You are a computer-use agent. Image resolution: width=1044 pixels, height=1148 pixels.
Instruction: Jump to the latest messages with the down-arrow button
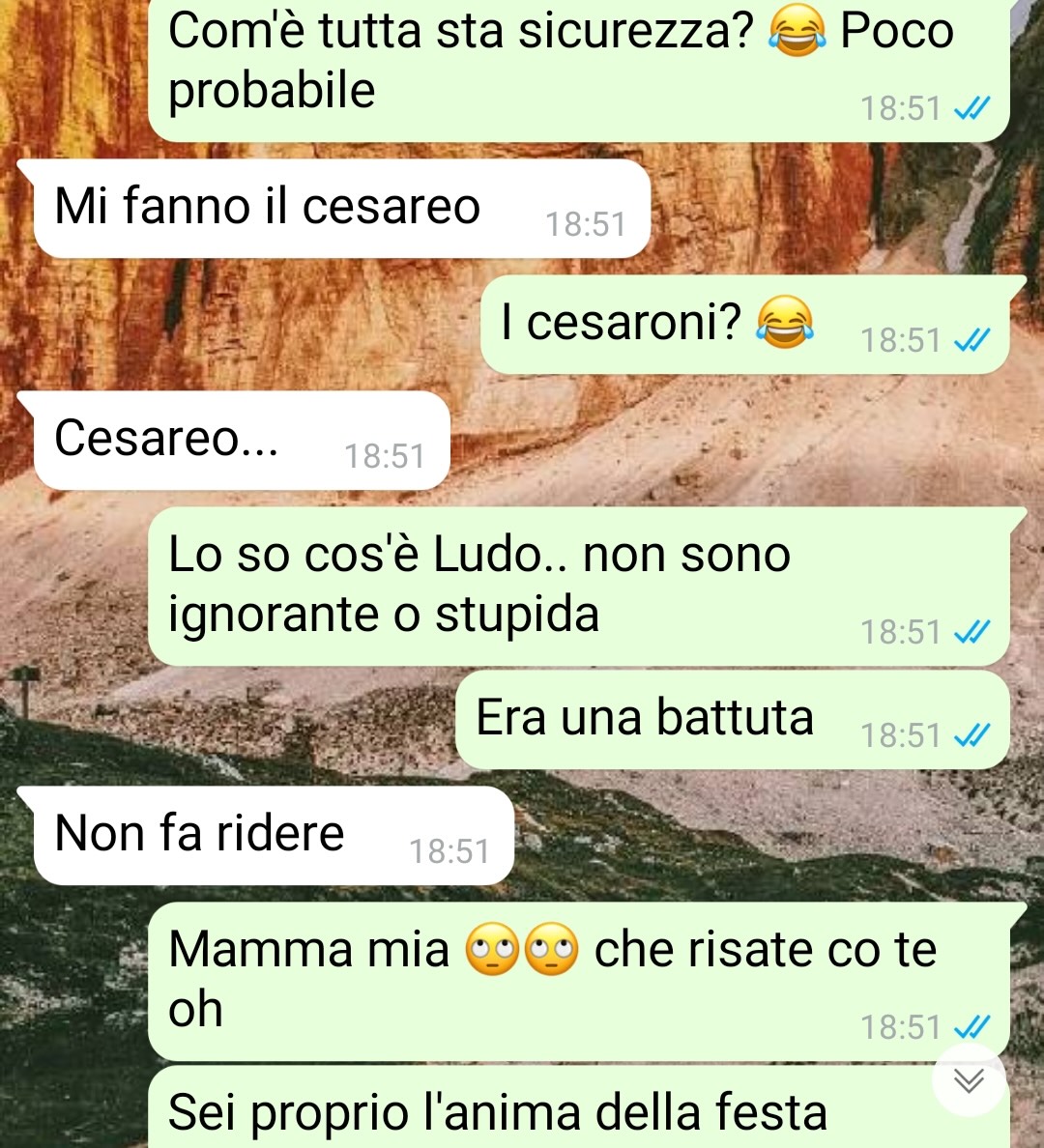tap(969, 1080)
